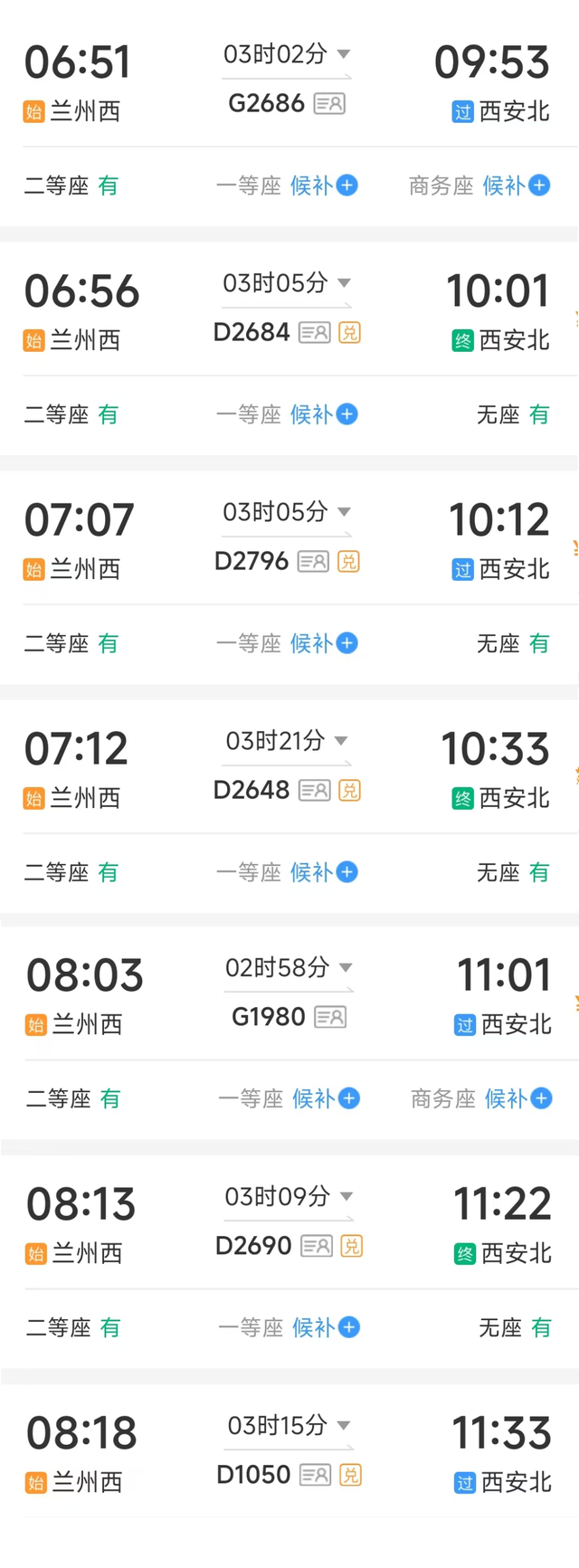Open train D1050 departing at 08:18
The width and height of the screenshot is (579, 1568).
point(253,1475)
